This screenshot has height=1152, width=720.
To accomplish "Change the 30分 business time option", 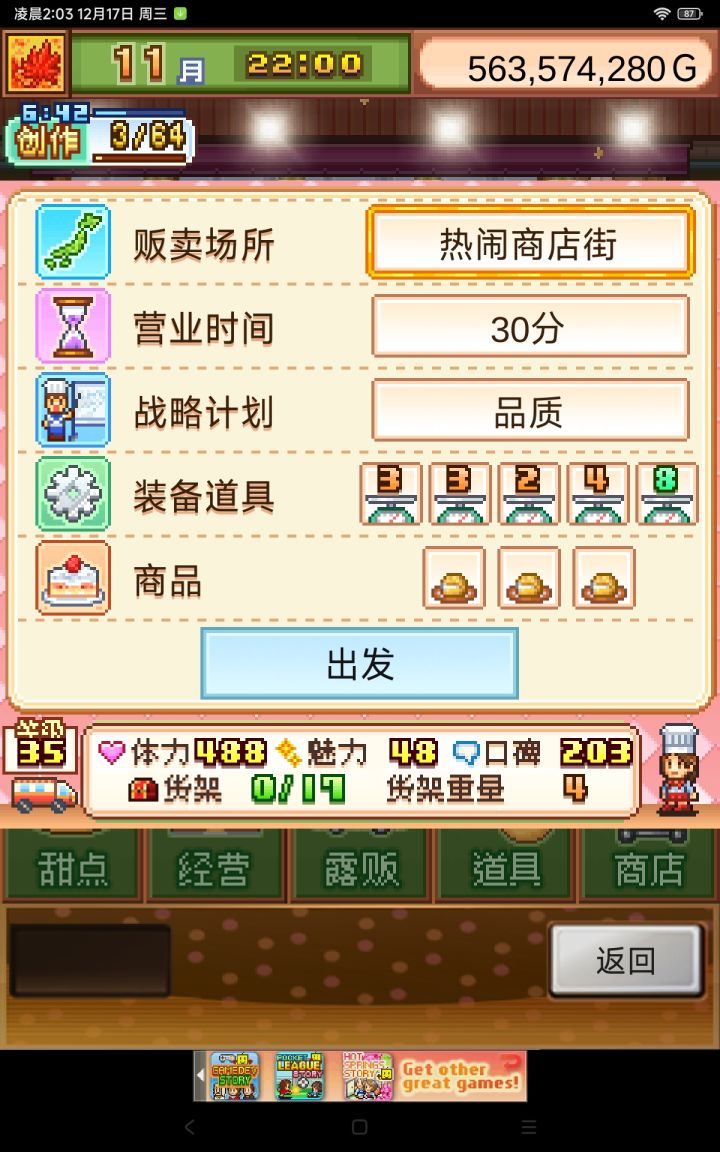I will click(531, 328).
